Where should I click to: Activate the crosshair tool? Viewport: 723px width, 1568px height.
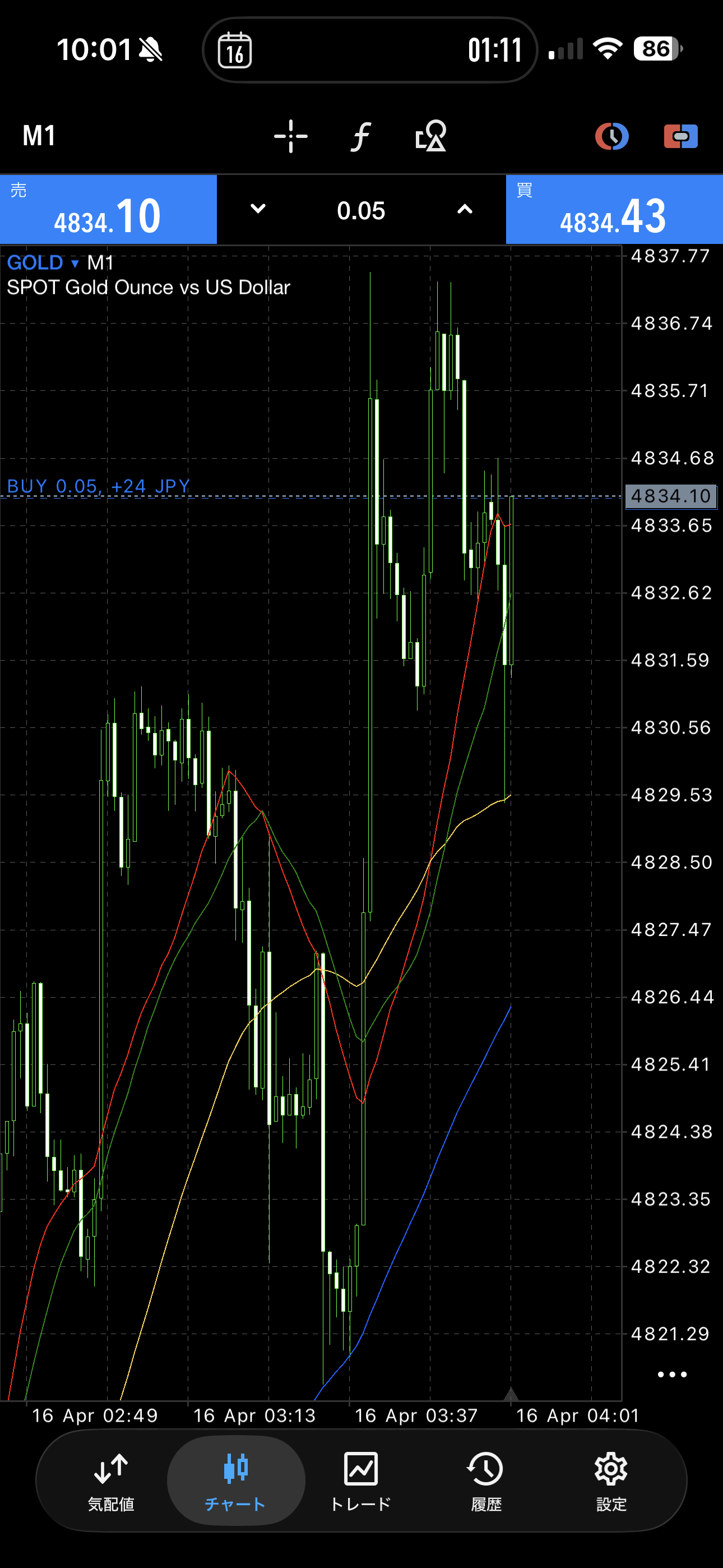(x=290, y=136)
